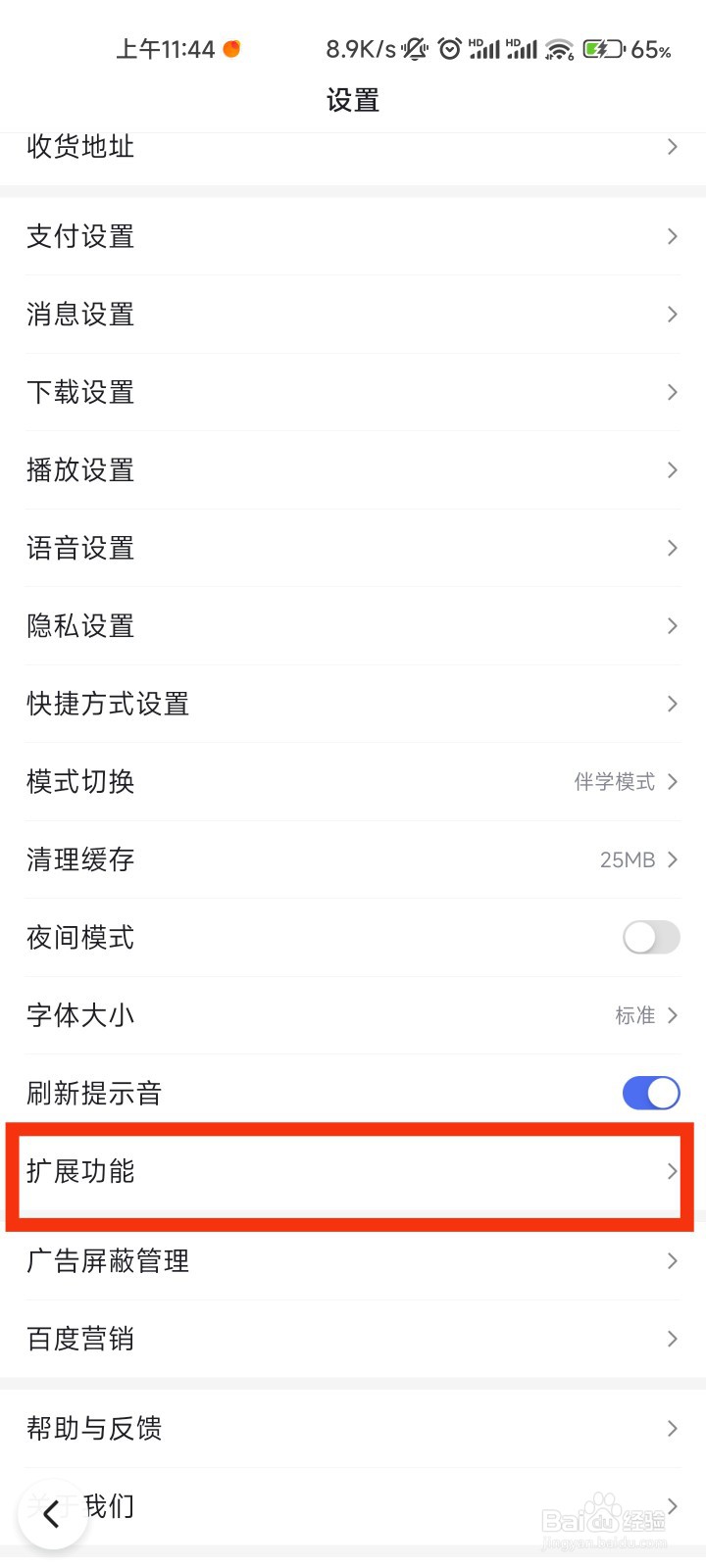Tap the Wi-Fi icon in the status bar
The height and width of the screenshot is (1568, 706).
[560, 51]
